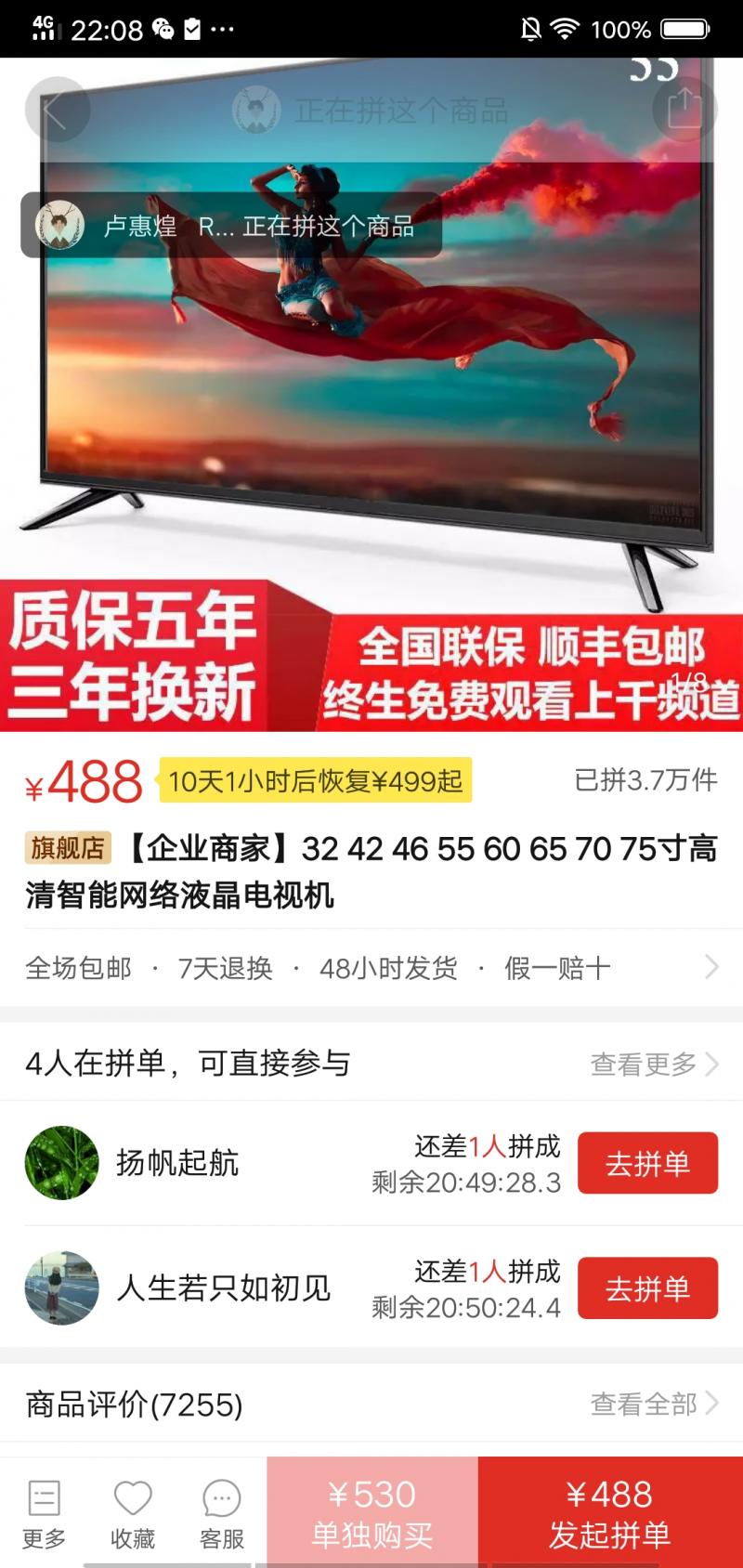Expand 查看全部 to view all reviews
The height and width of the screenshot is (1568, 743).
pos(650,1405)
